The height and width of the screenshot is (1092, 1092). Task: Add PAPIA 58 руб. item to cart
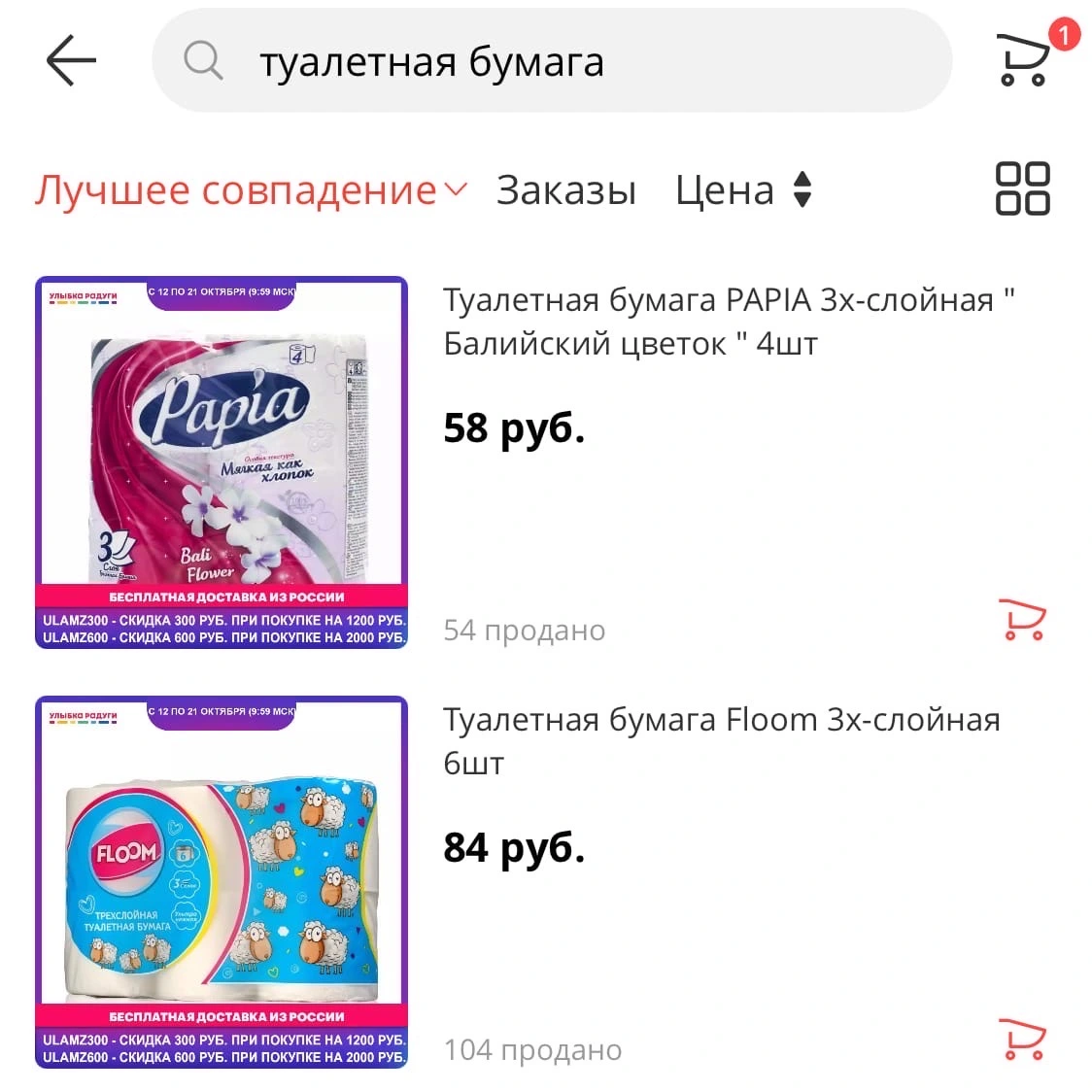pos(1022,620)
